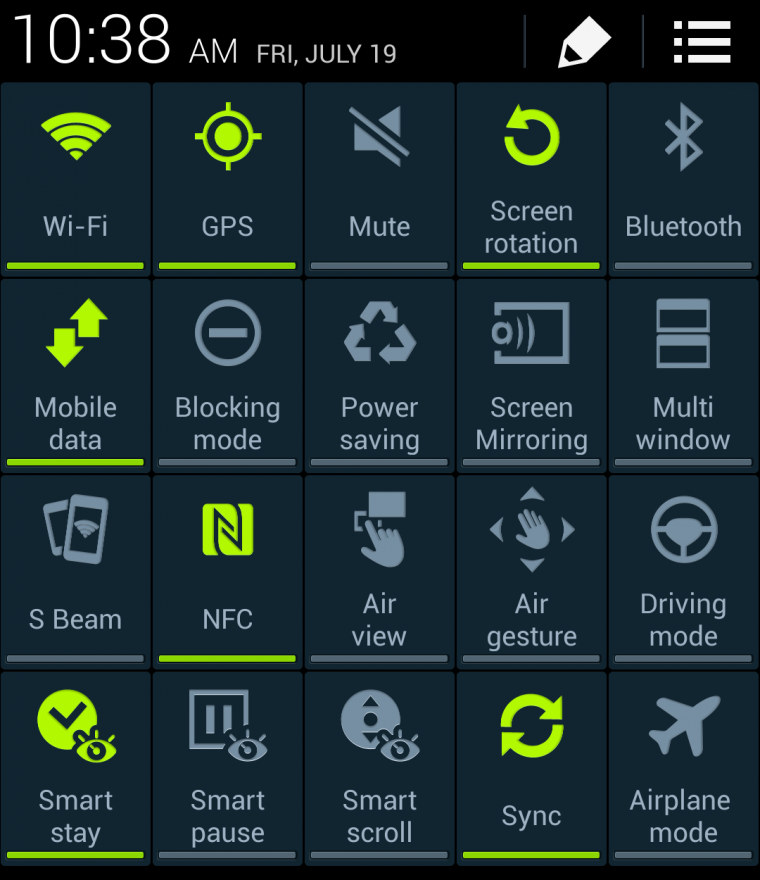The image size is (760, 880).
Task: Enable Smart pause
Action: [x=228, y=767]
